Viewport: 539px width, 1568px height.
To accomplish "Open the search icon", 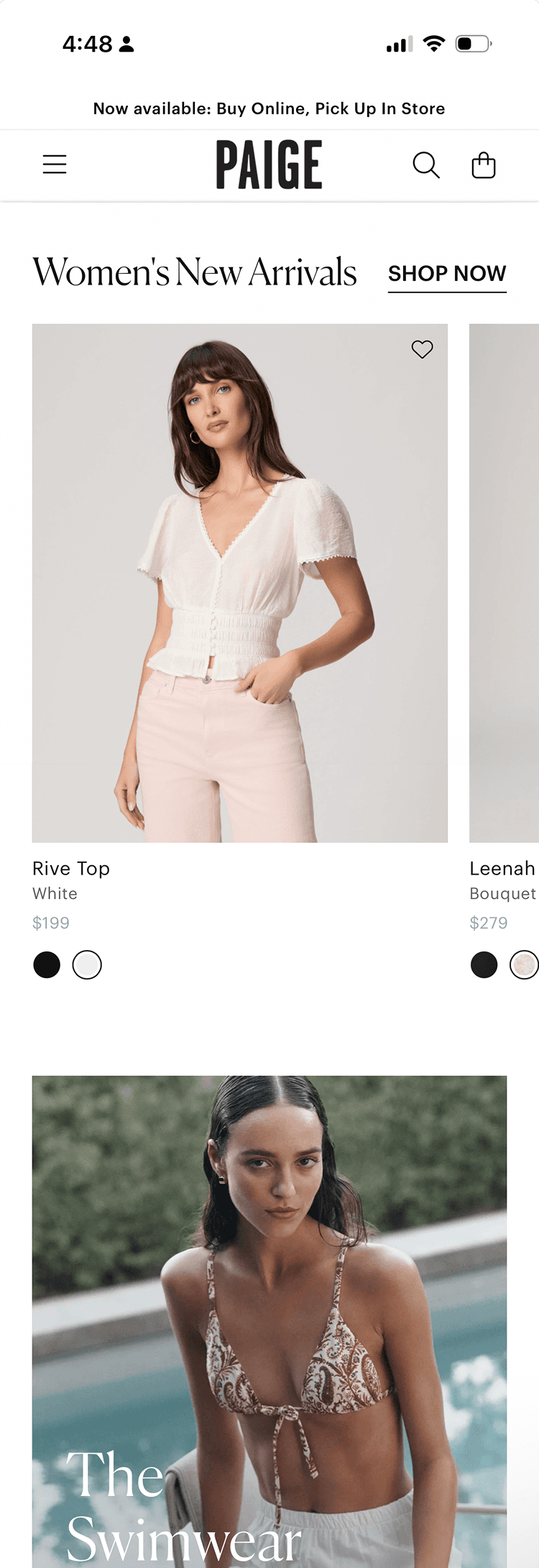I will point(425,165).
